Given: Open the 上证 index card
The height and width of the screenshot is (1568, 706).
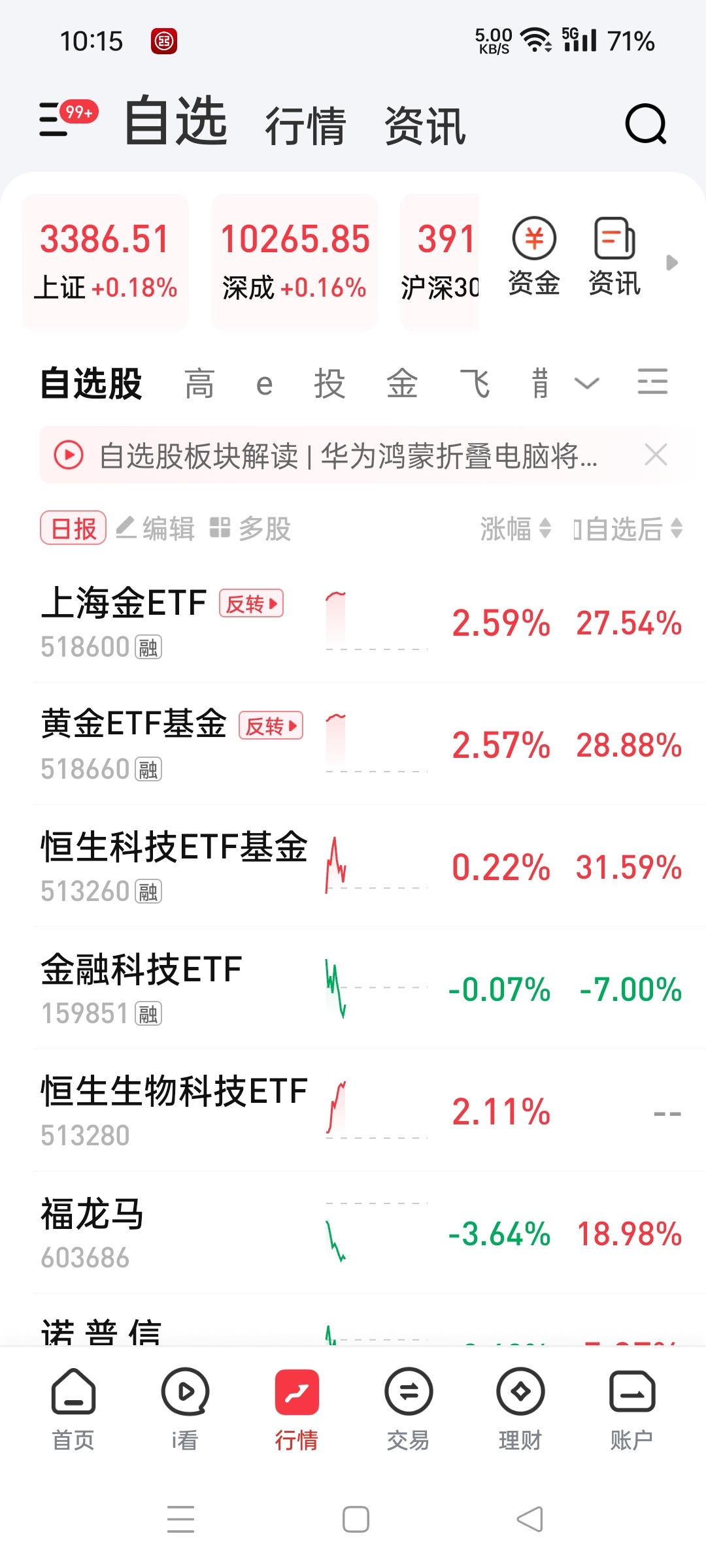Looking at the screenshot, I should click(x=105, y=263).
